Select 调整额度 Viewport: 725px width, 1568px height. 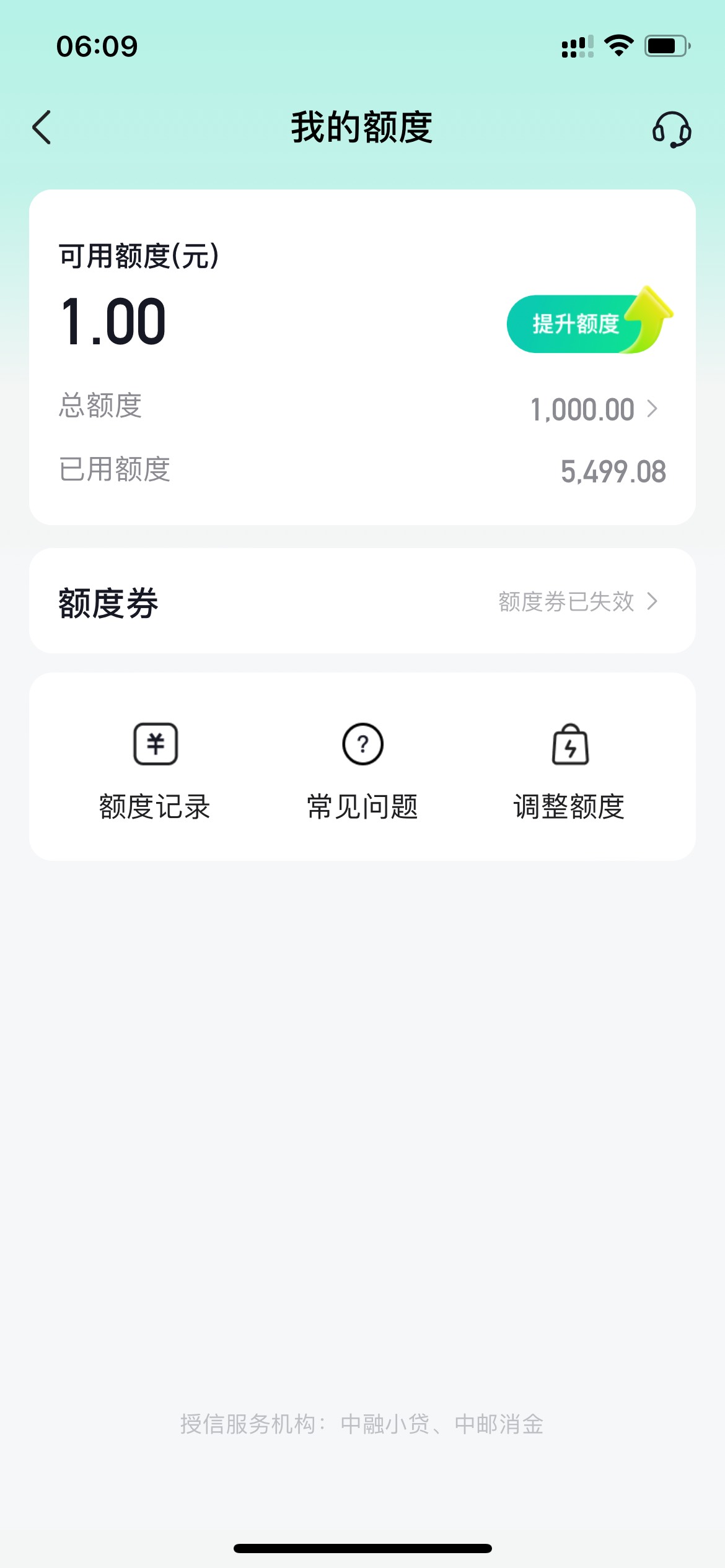[x=569, y=771]
